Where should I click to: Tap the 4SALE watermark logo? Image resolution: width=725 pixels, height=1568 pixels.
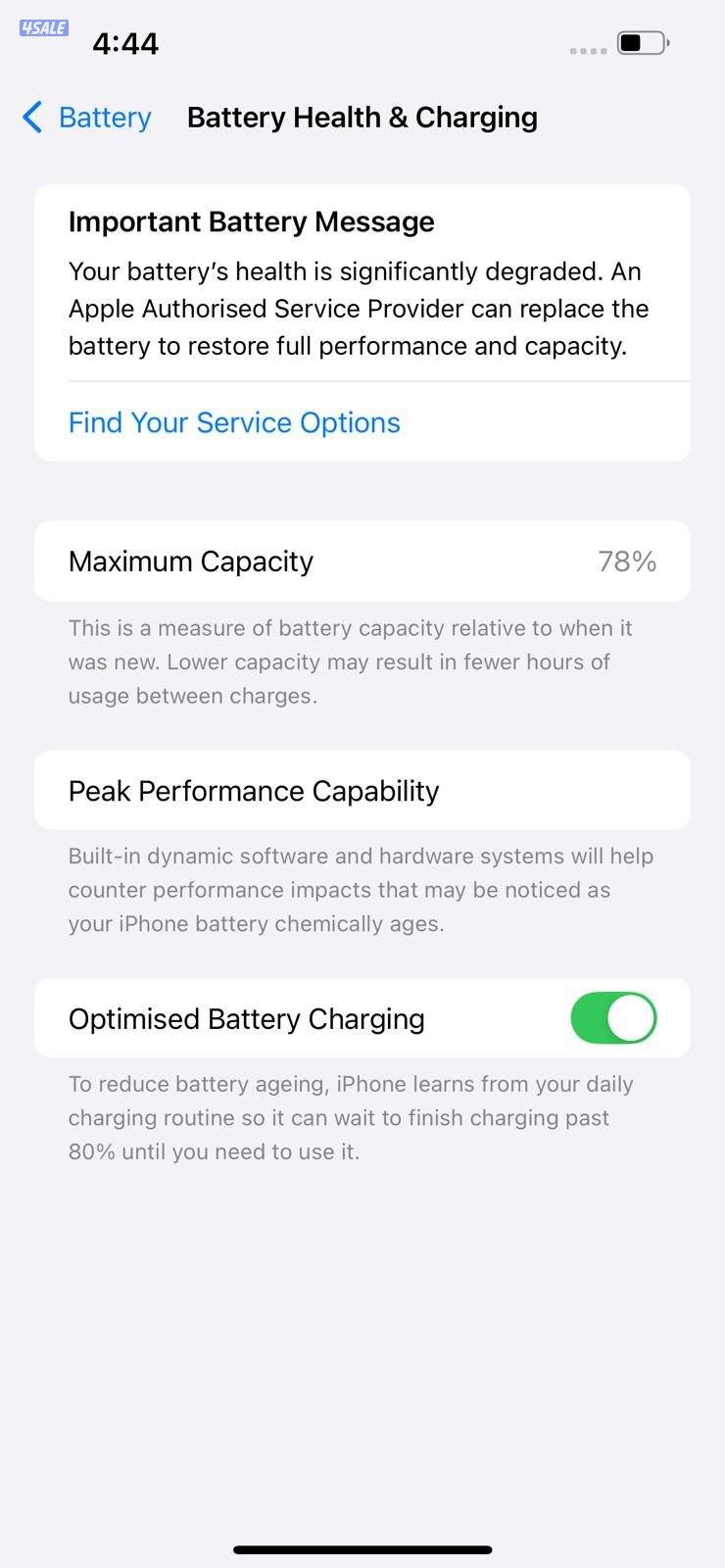pos(43,28)
